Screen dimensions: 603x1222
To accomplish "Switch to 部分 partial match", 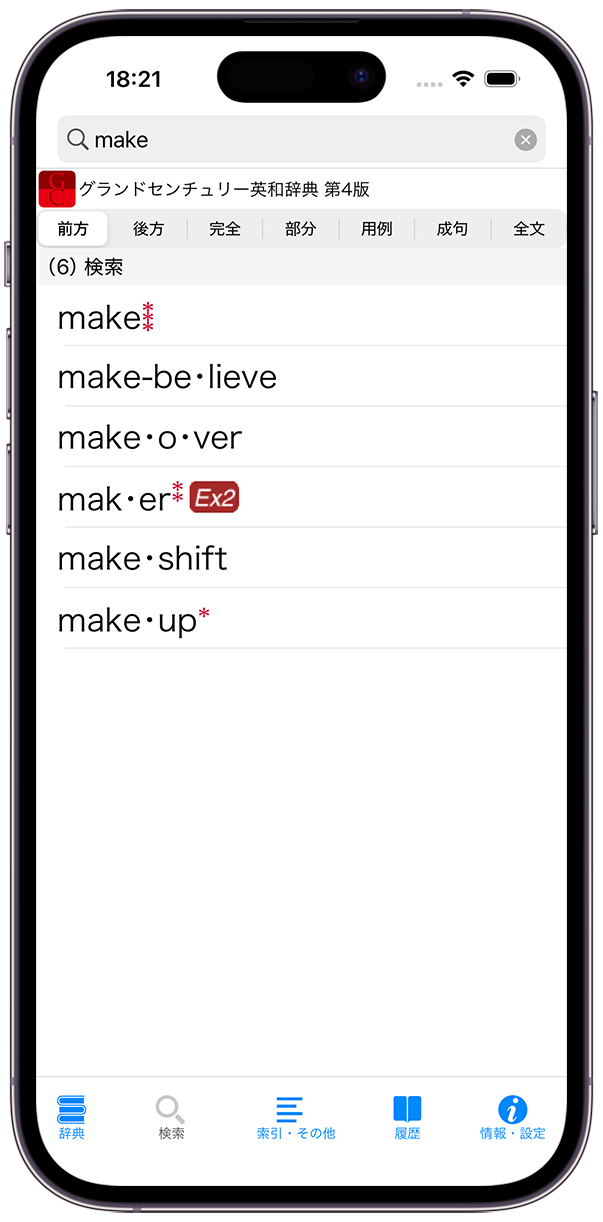I will (x=301, y=229).
